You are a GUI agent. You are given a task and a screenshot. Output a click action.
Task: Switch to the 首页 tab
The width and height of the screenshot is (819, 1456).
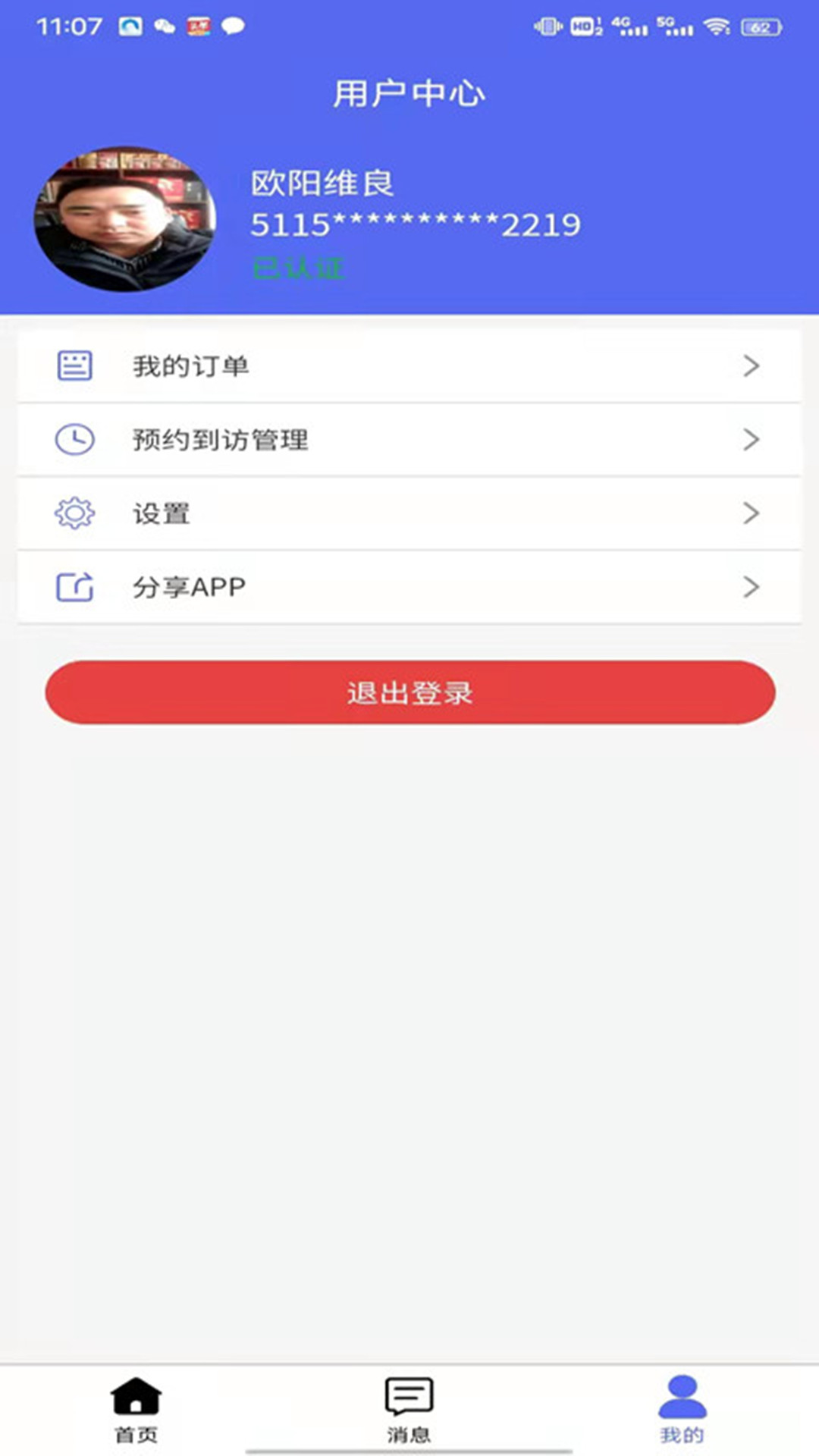coord(135,1426)
